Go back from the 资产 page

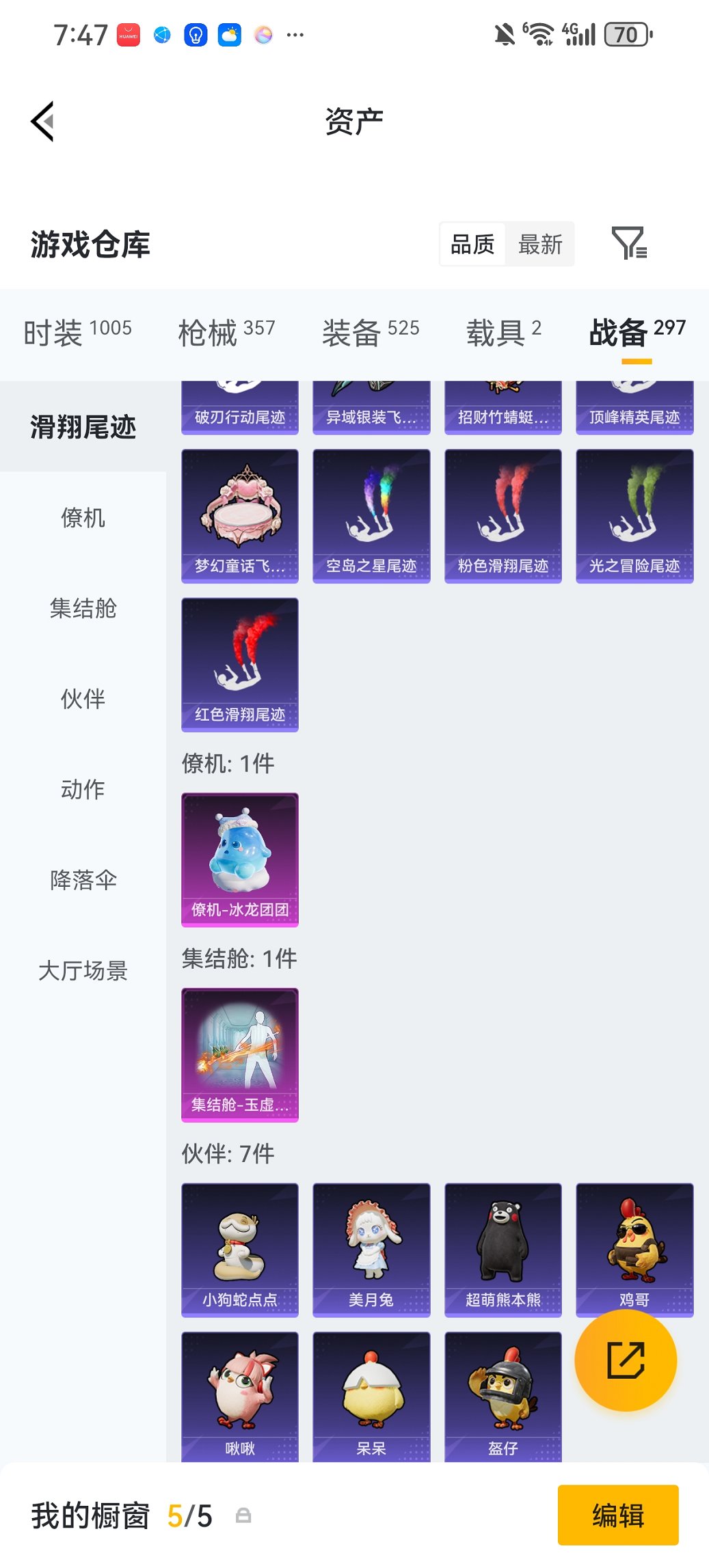click(x=42, y=122)
